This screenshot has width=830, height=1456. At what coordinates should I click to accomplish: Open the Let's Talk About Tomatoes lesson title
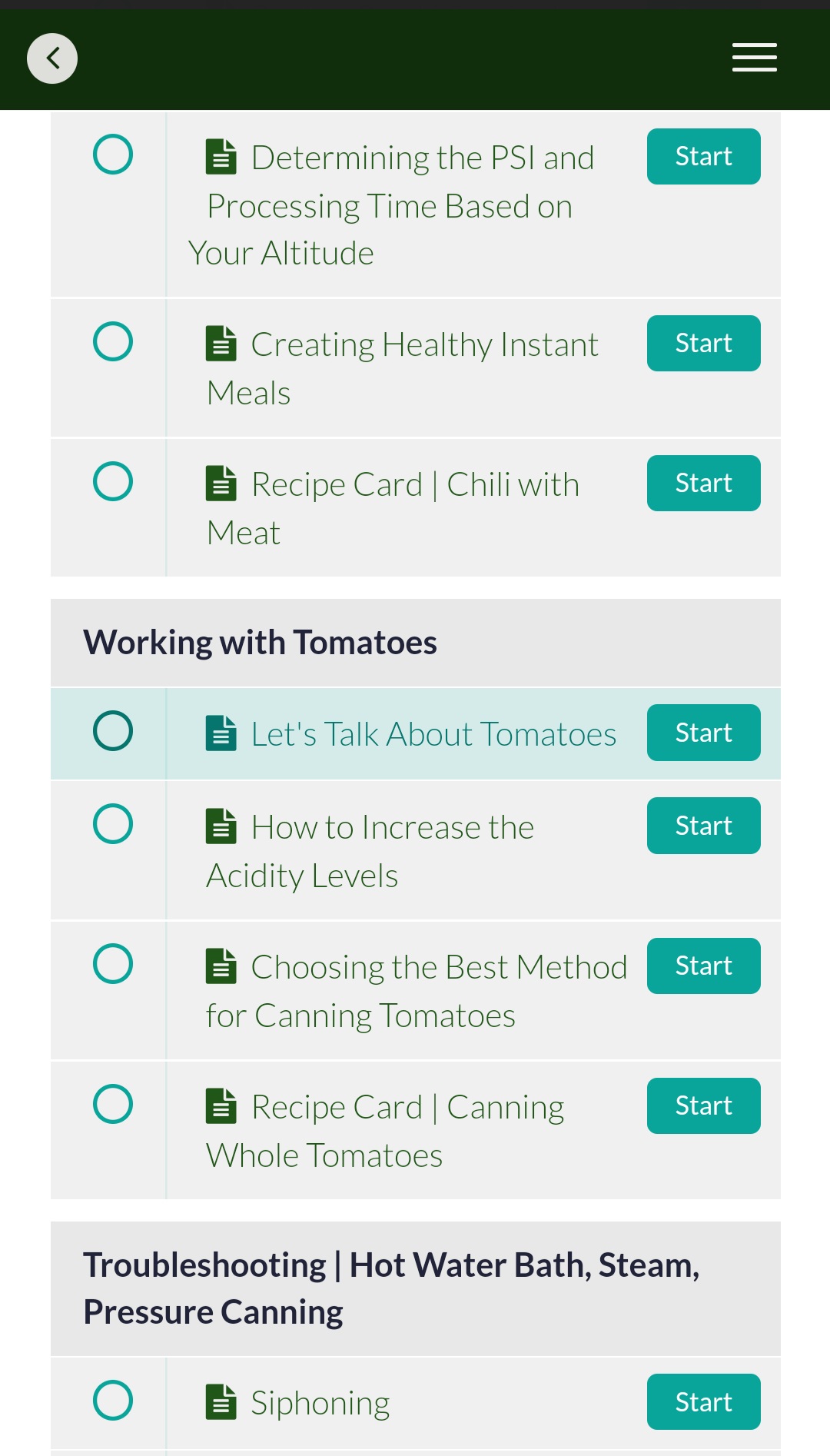433,734
